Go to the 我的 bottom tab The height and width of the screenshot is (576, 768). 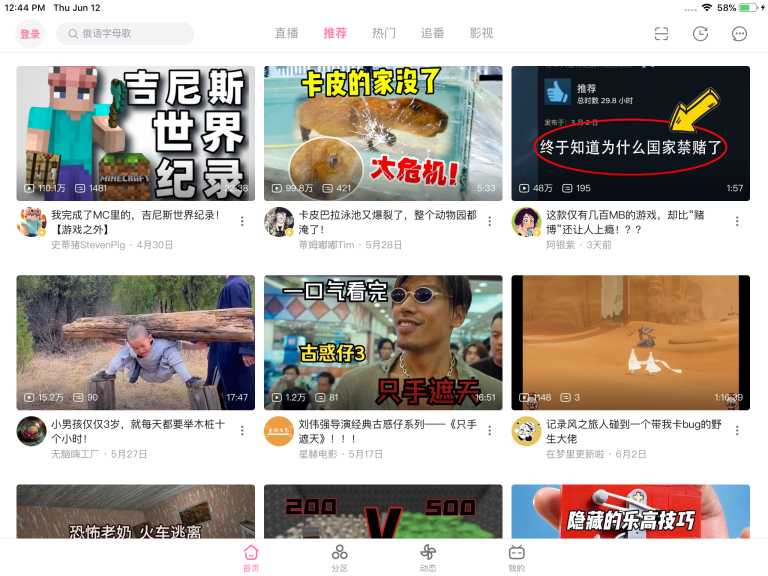point(516,558)
